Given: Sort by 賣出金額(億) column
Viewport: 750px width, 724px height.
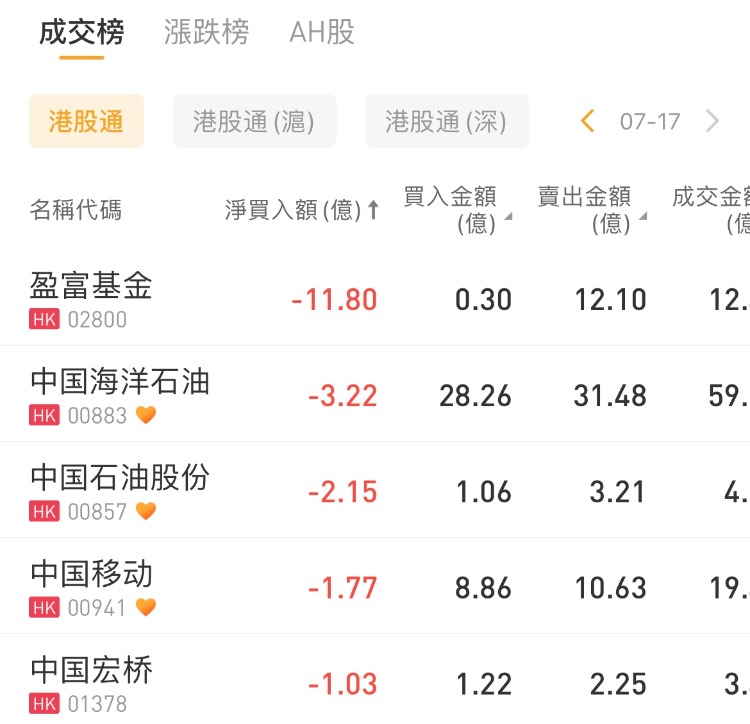Looking at the screenshot, I should [591, 210].
